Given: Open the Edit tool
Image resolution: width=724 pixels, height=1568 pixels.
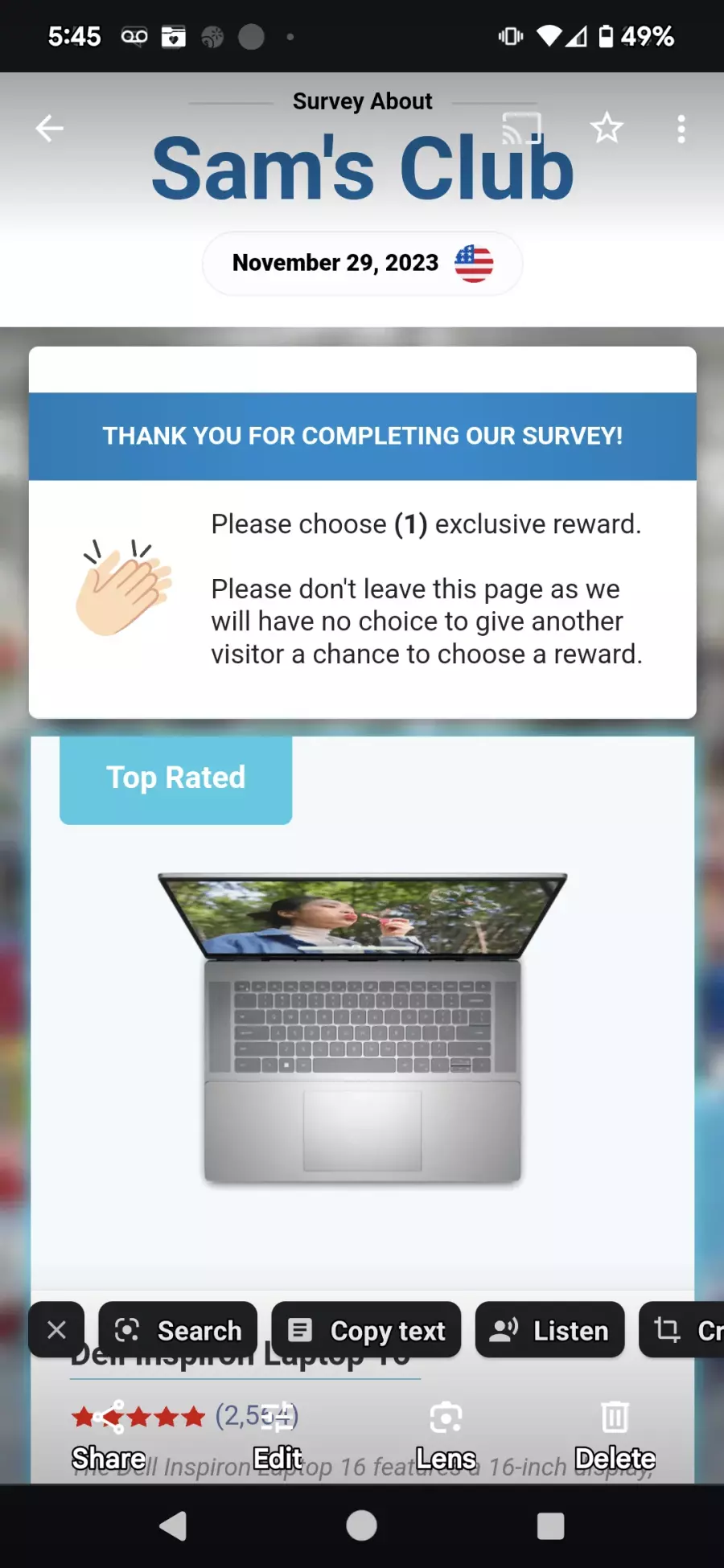Looking at the screenshot, I should [278, 1438].
